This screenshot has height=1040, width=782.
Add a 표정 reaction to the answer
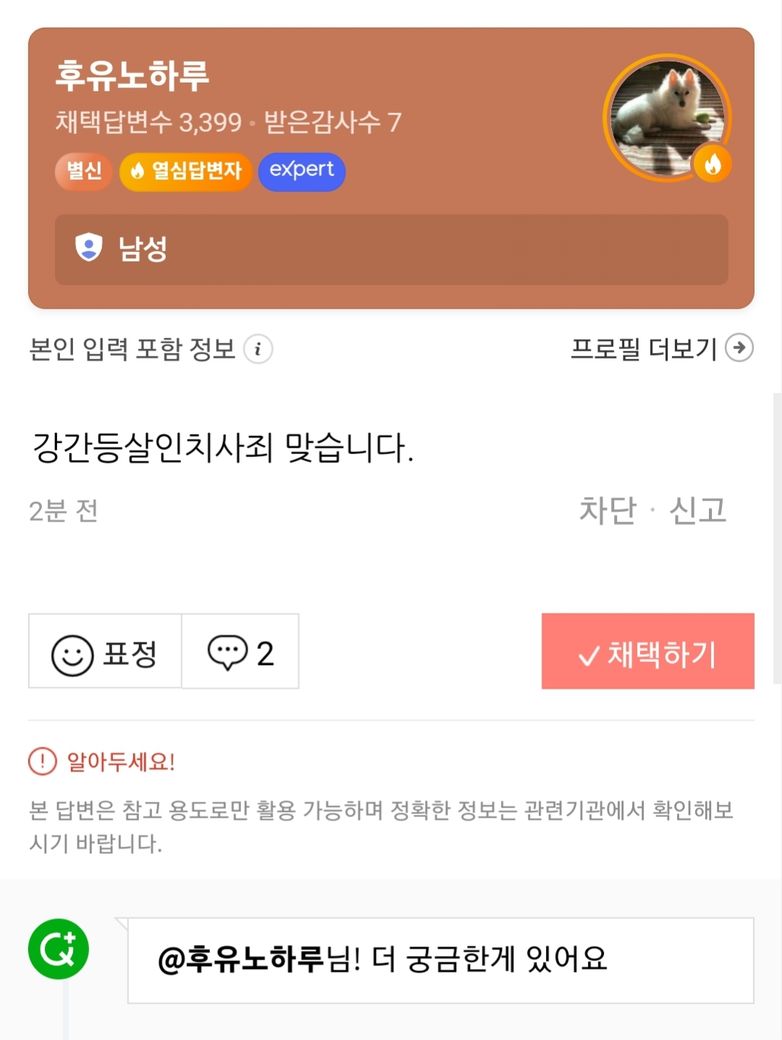105,652
